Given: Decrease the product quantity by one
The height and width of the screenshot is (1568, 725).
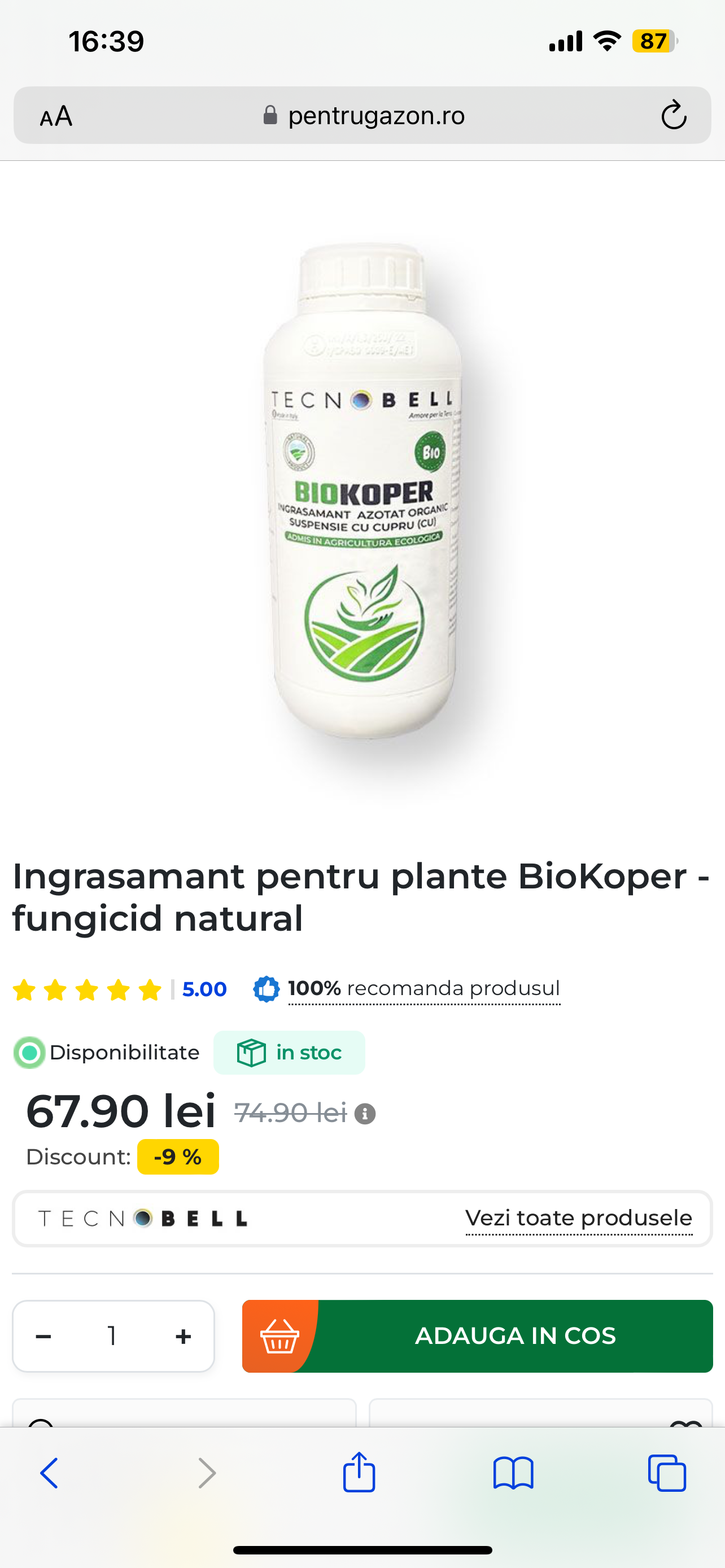Looking at the screenshot, I should 44,1337.
